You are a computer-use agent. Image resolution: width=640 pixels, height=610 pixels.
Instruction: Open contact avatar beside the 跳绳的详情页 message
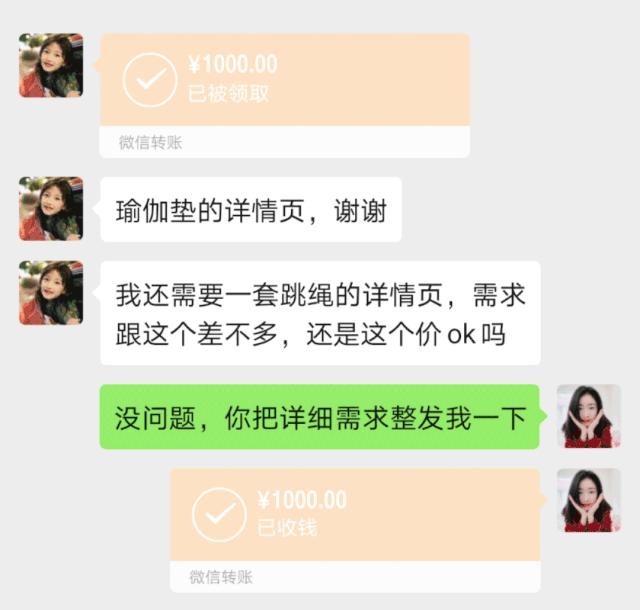click(x=51, y=293)
